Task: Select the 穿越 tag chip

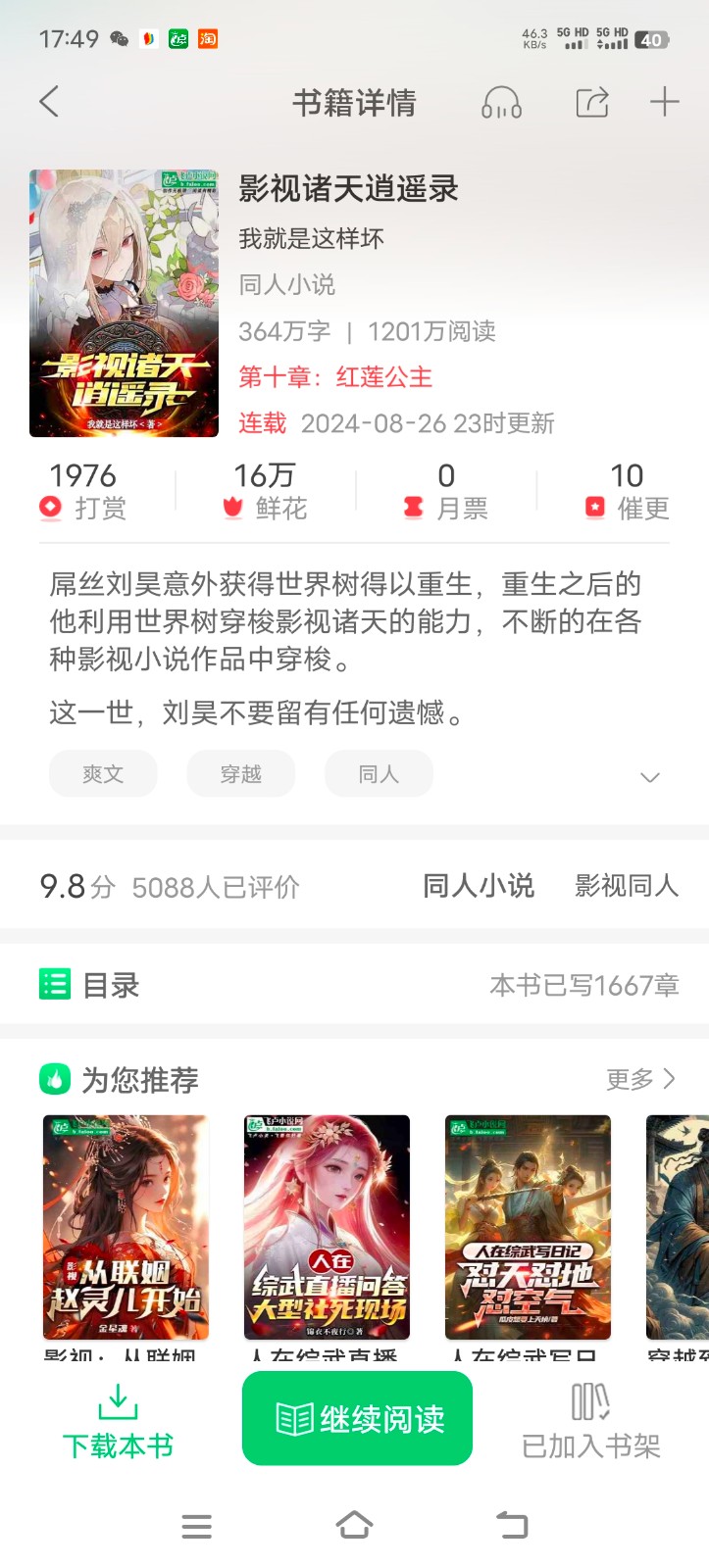Action: (x=240, y=774)
